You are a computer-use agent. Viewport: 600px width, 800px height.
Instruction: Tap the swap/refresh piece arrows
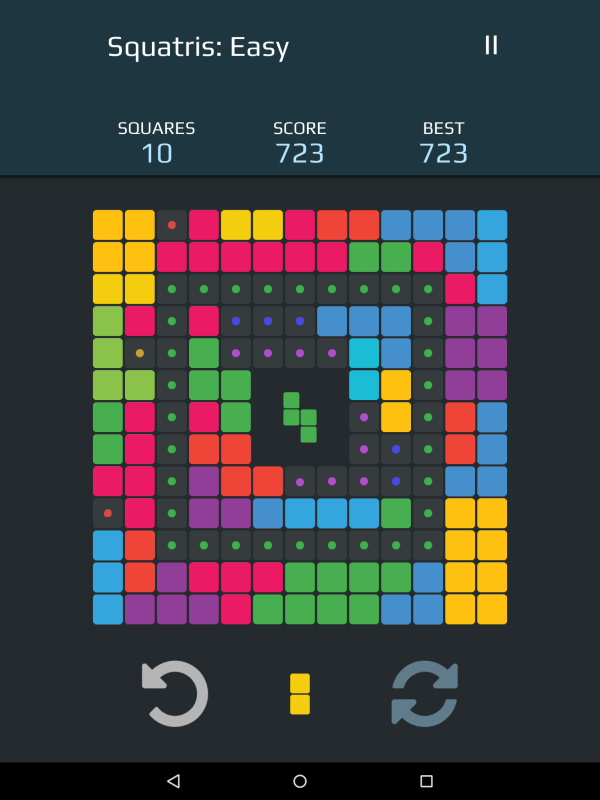[424, 693]
